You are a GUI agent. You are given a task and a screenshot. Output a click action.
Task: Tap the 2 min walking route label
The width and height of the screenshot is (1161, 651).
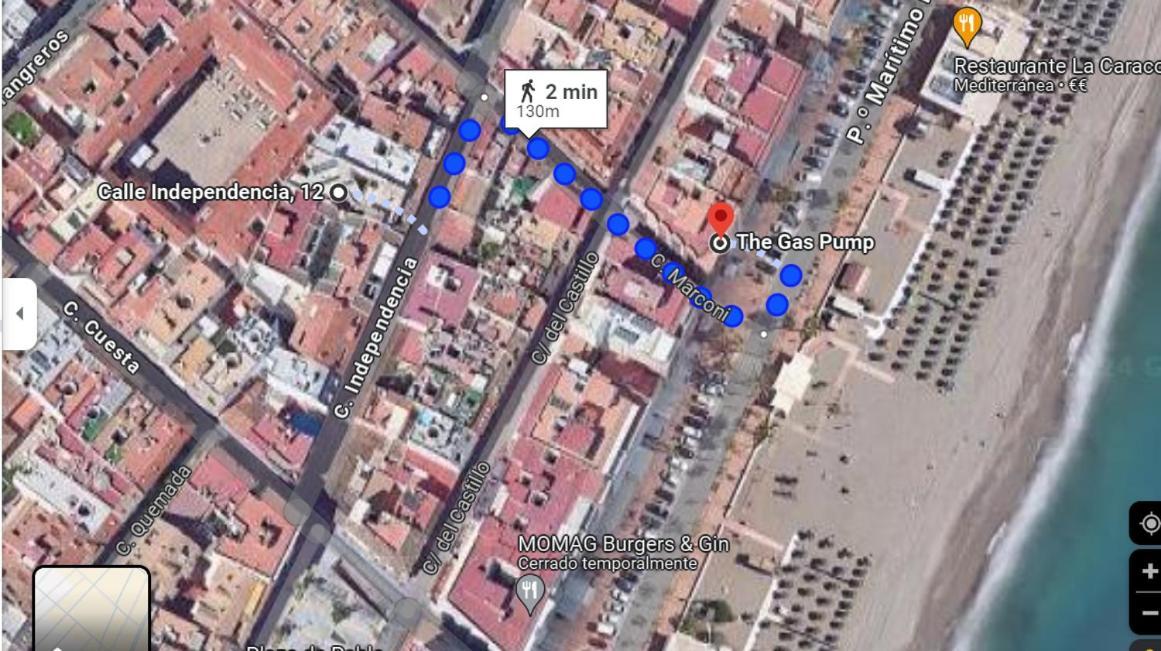555,99
